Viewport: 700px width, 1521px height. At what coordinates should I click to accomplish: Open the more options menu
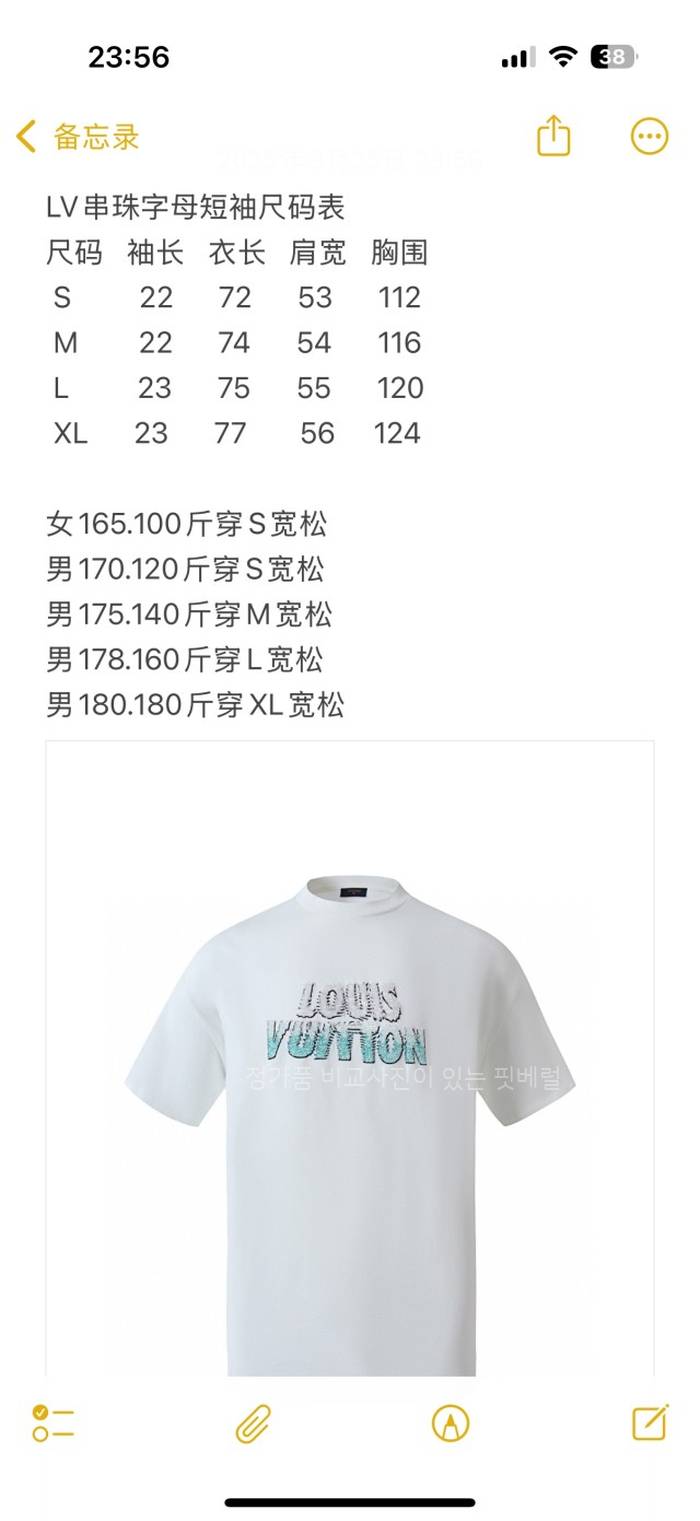click(649, 136)
